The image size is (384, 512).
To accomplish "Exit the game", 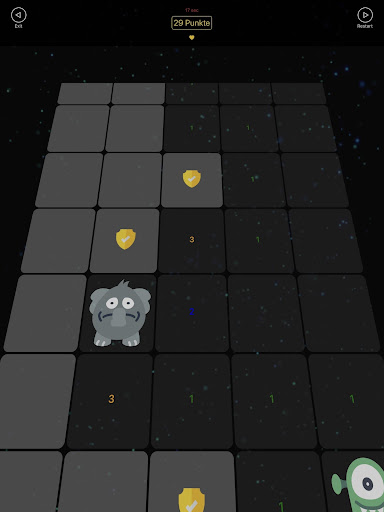I will click(x=18, y=18).
